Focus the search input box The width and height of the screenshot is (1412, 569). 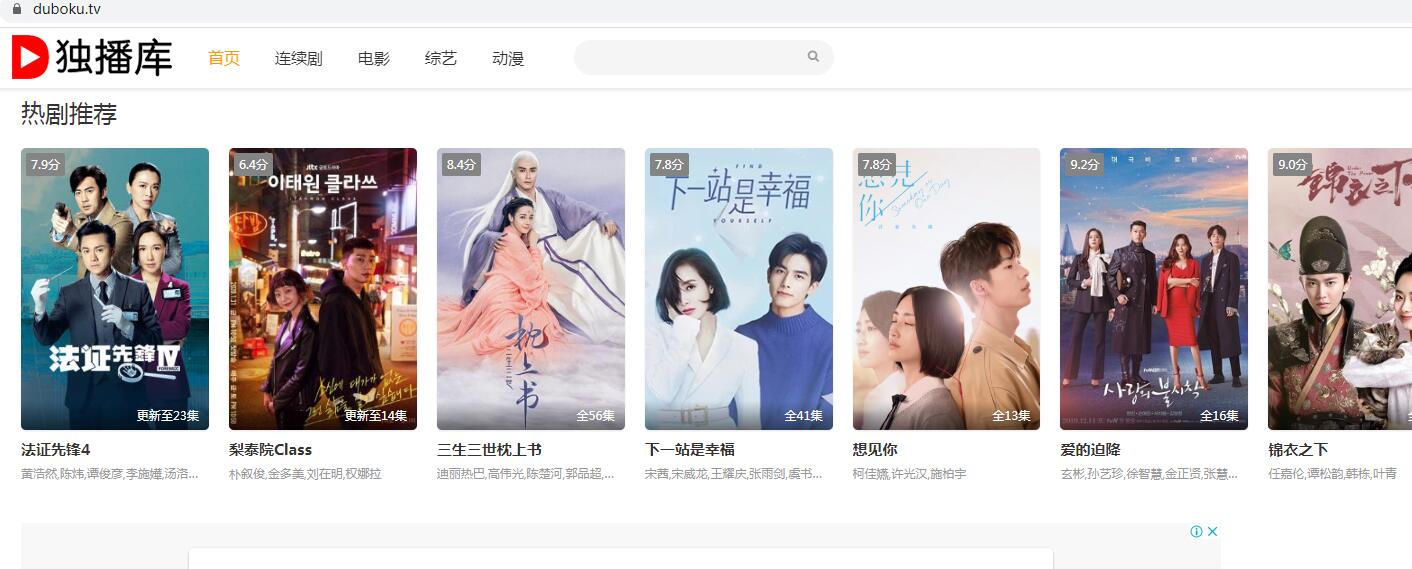point(690,57)
